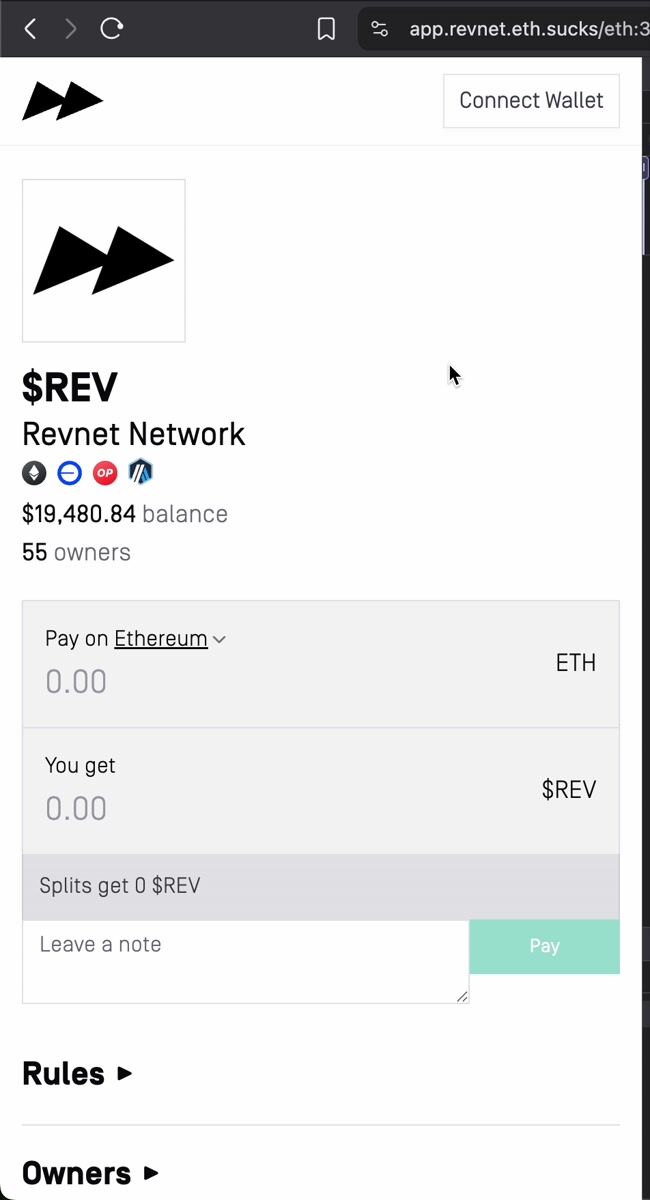Image resolution: width=650 pixels, height=1200 pixels.
Task: Tap the green Pay button
Action: click(x=544, y=946)
